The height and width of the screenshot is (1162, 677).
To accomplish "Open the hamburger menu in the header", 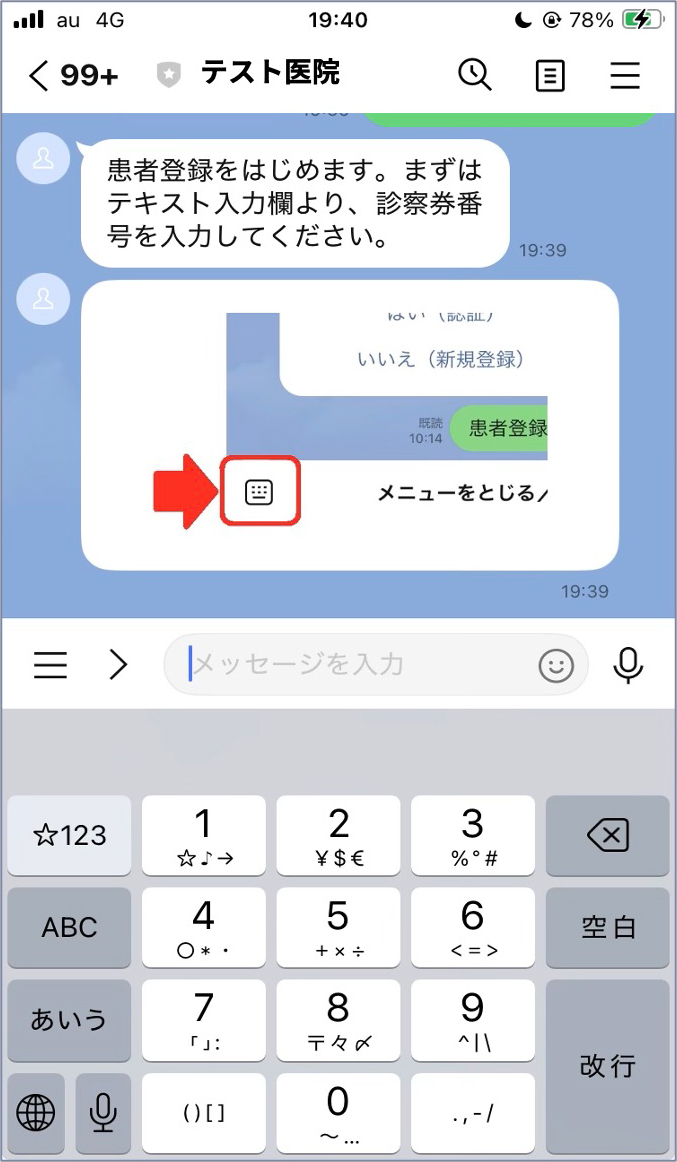I will click(x=625, y=76).
